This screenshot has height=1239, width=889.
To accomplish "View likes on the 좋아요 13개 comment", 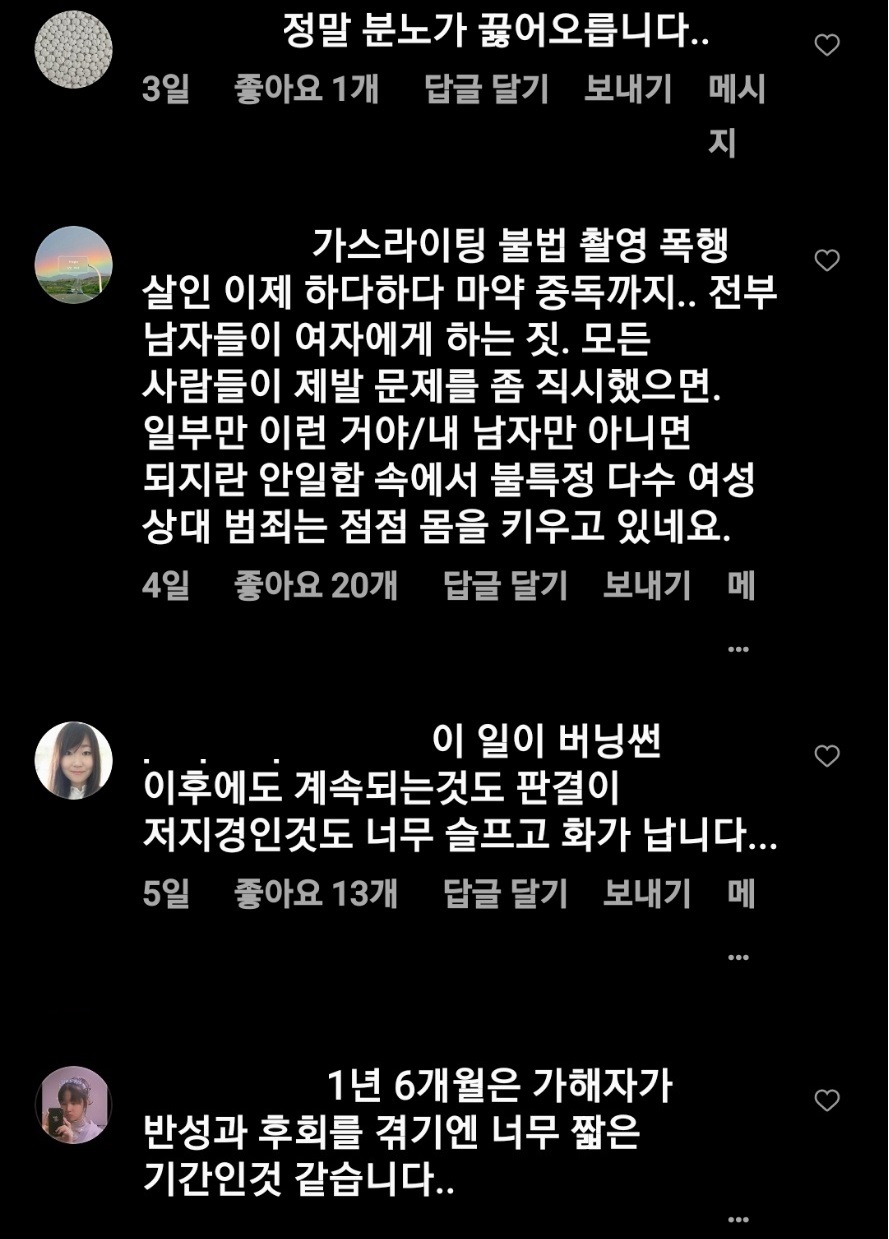I will pos(315,893).
